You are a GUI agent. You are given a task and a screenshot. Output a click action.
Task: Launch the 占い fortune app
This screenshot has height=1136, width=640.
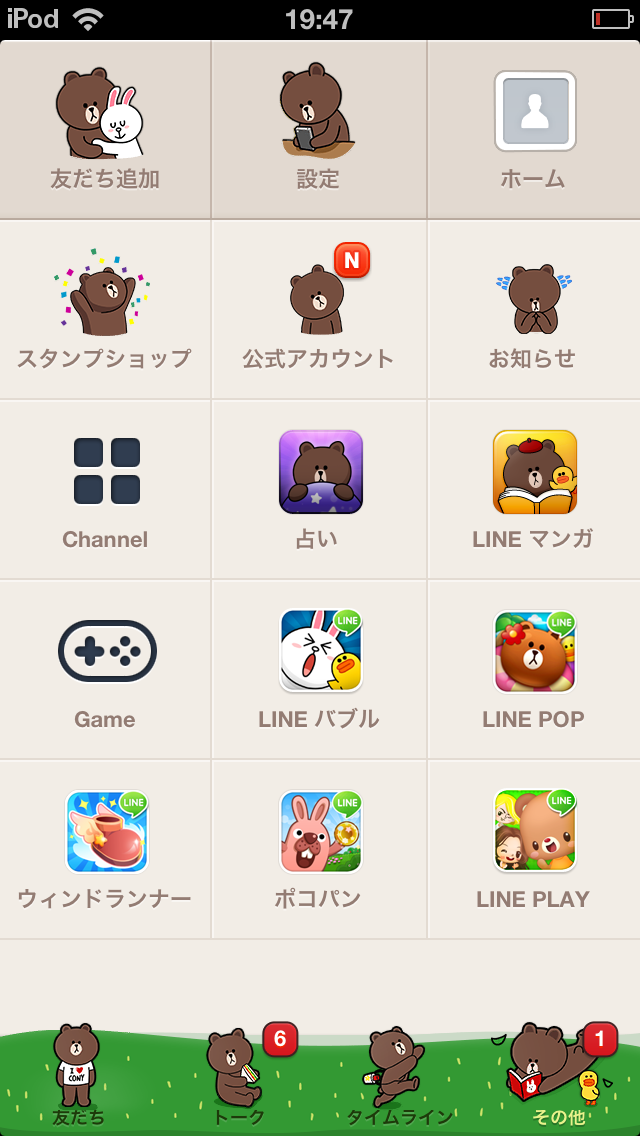click(318, 490)
